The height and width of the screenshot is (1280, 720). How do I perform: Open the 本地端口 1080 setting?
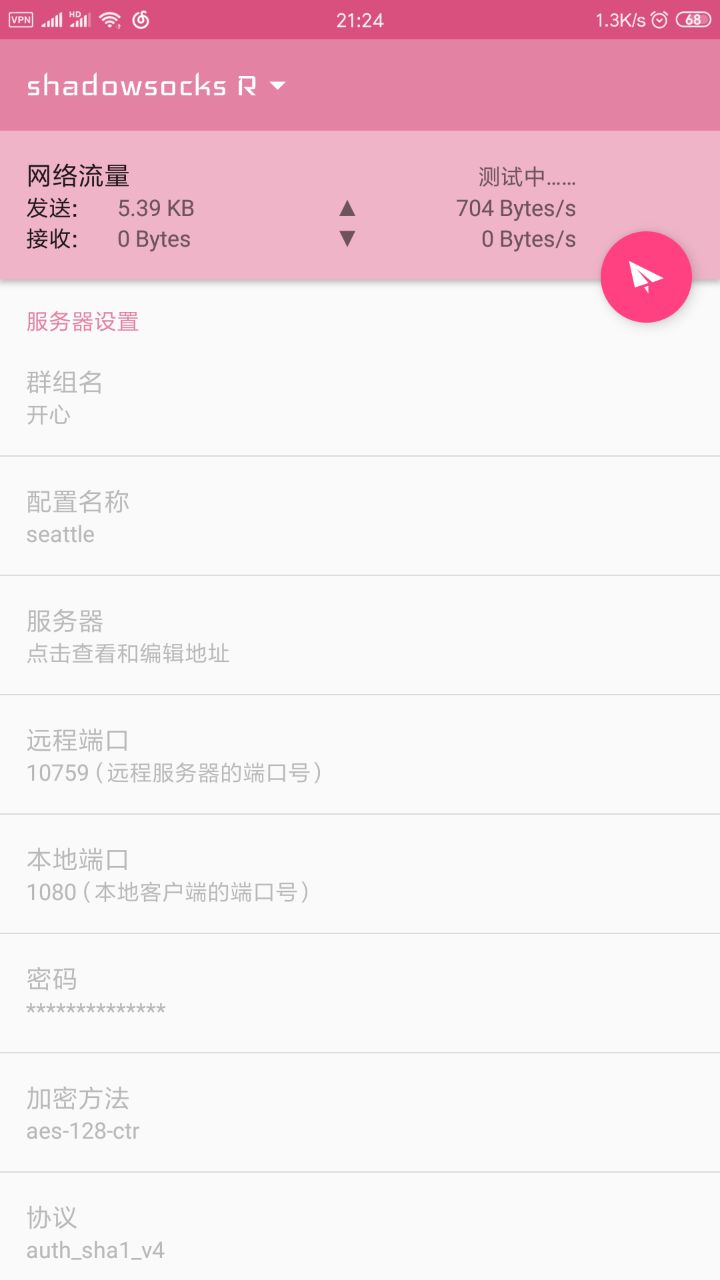tap(360, 874)
